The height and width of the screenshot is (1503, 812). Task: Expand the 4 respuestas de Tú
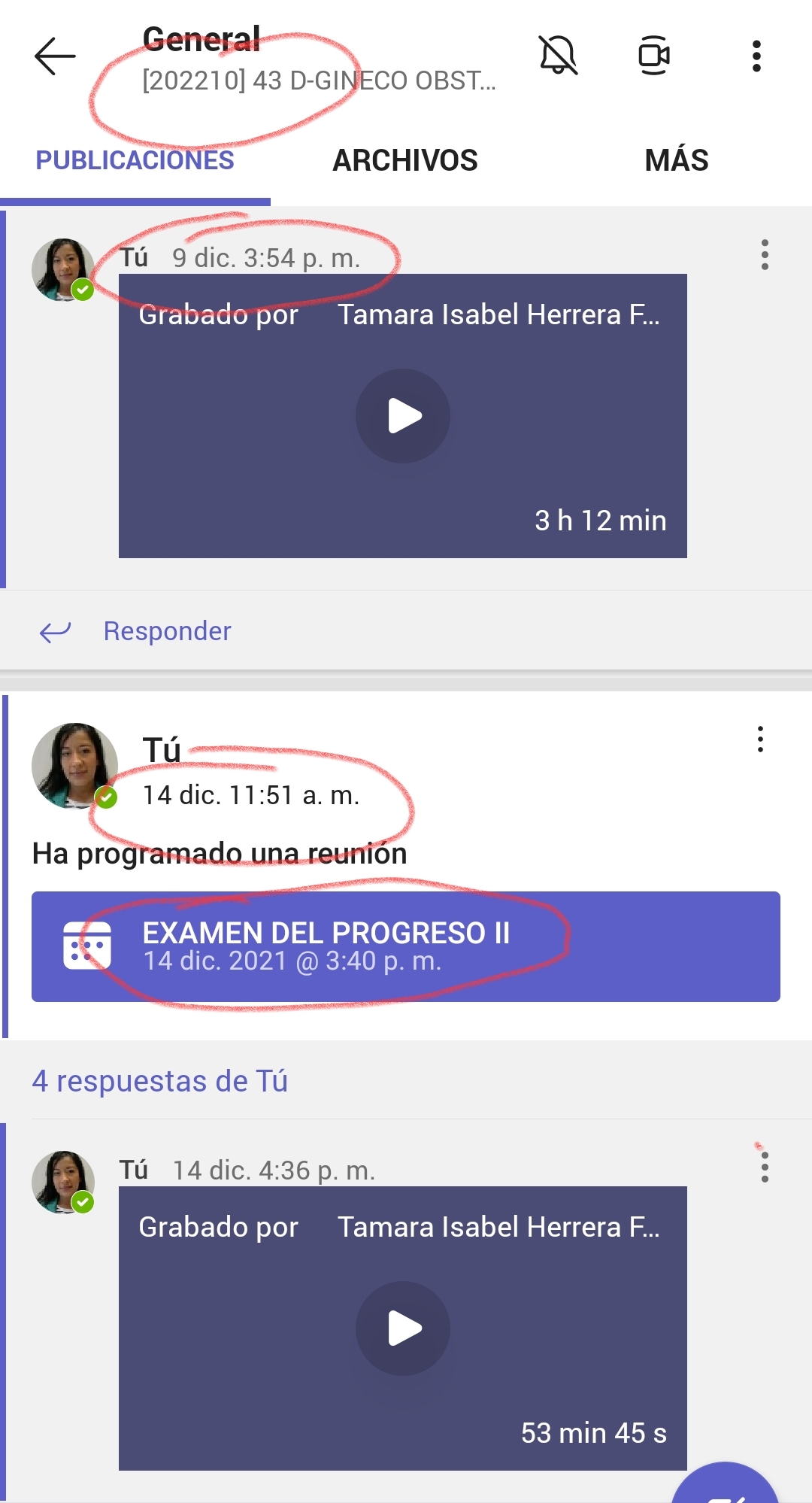159,1081
